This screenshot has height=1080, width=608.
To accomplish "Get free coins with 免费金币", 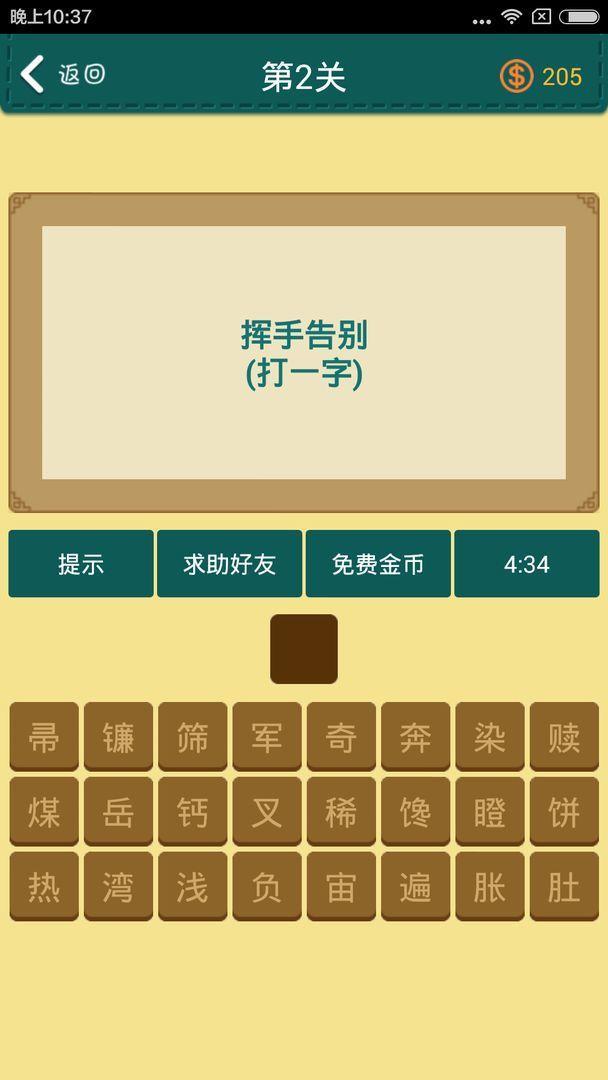I will 378,564.
